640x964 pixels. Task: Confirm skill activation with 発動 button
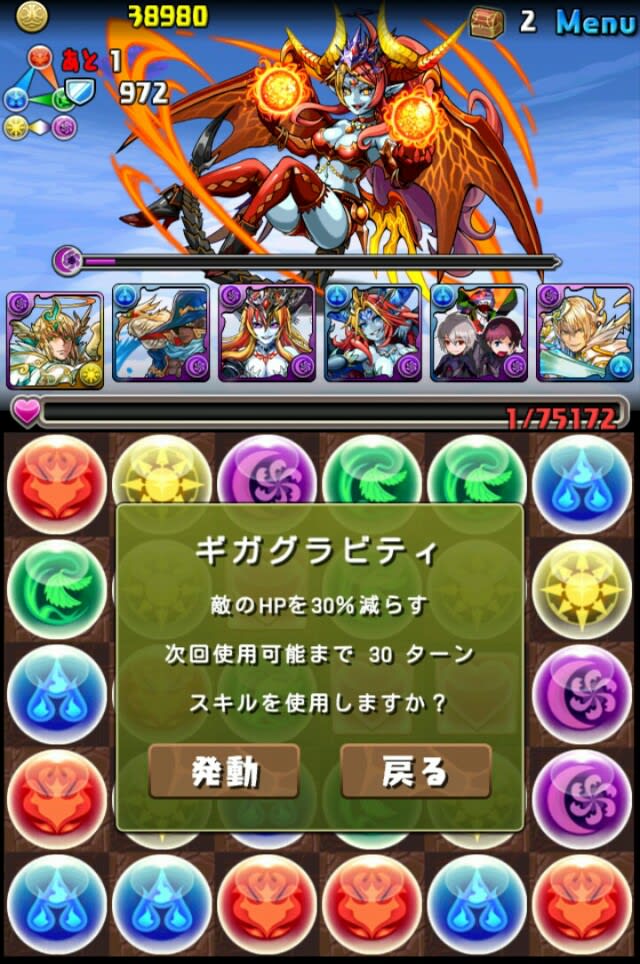pyautogui.click(x=224, y=771)
